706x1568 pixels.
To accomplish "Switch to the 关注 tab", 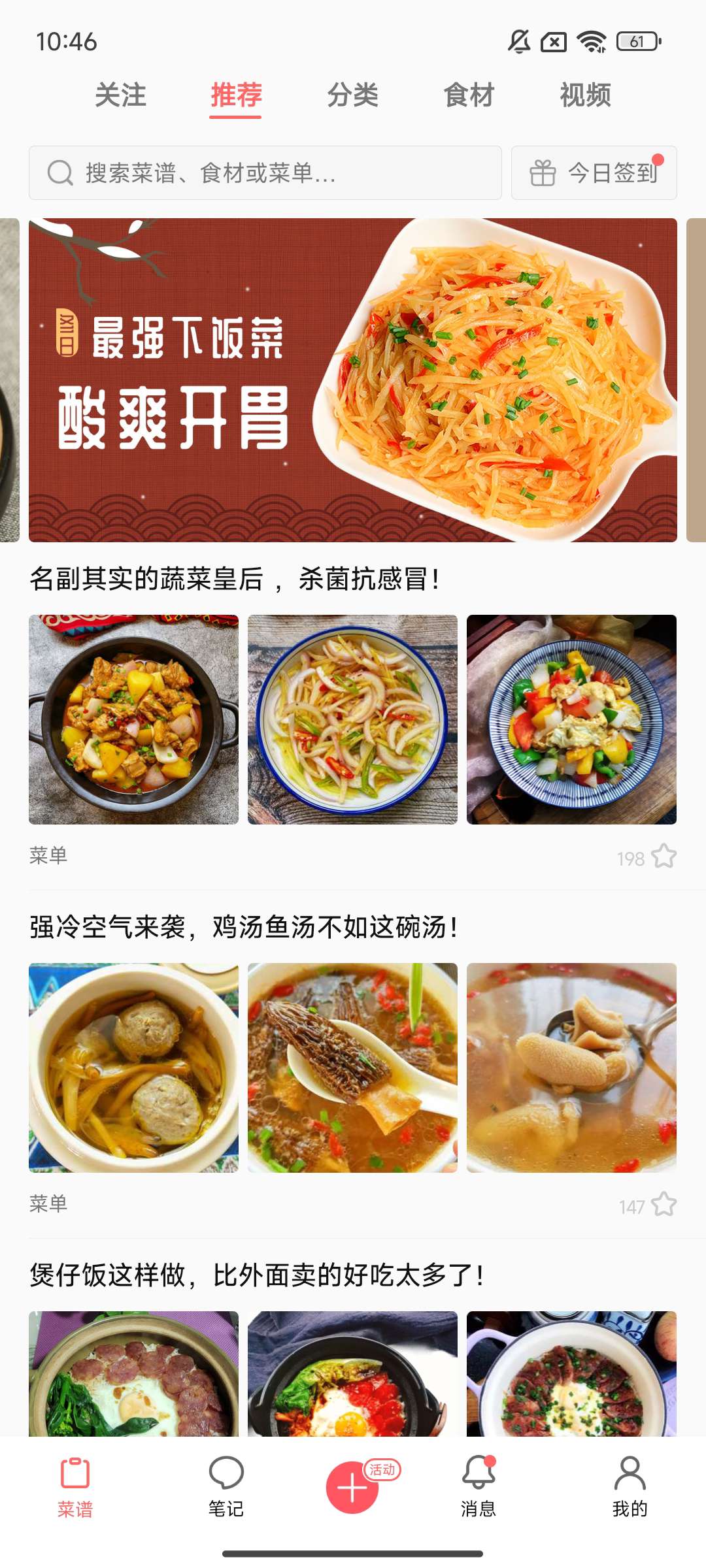I will [x=120, y=95].
